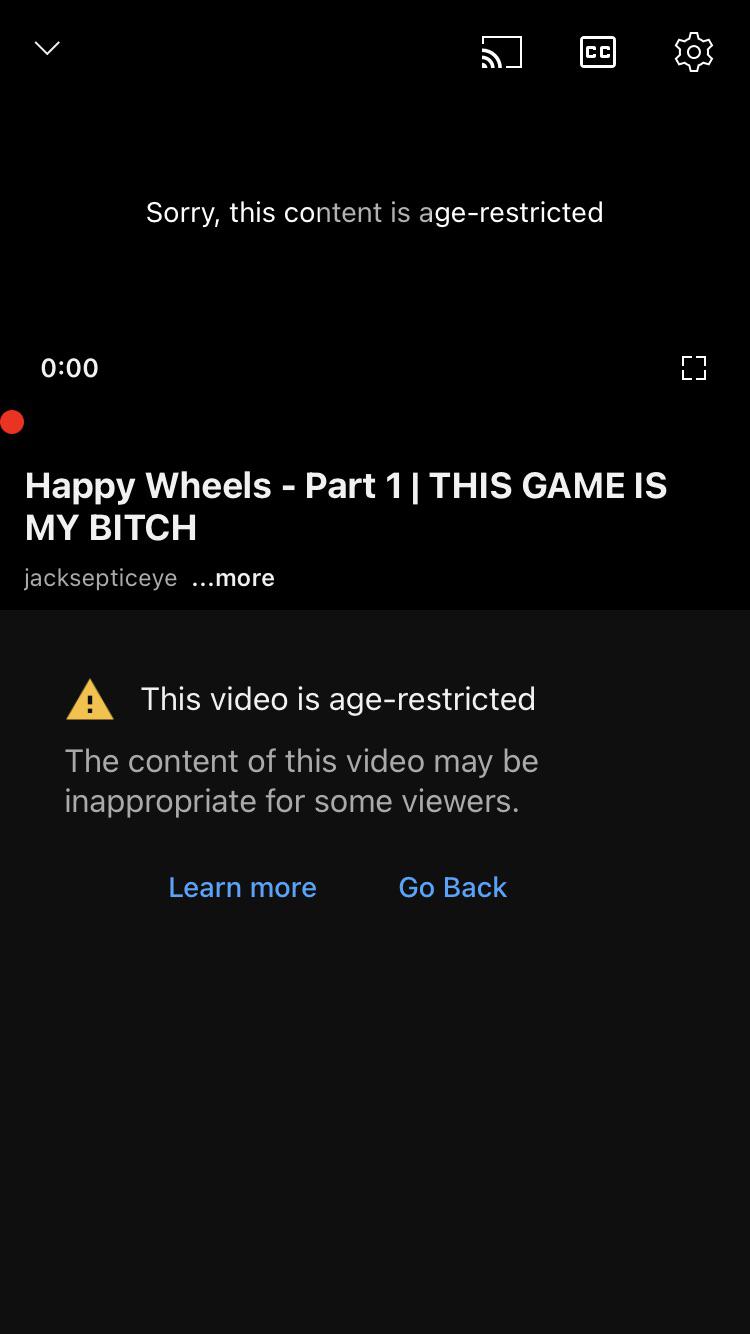
Task: Expand the description with "...more"
Action: pos(233,577)
